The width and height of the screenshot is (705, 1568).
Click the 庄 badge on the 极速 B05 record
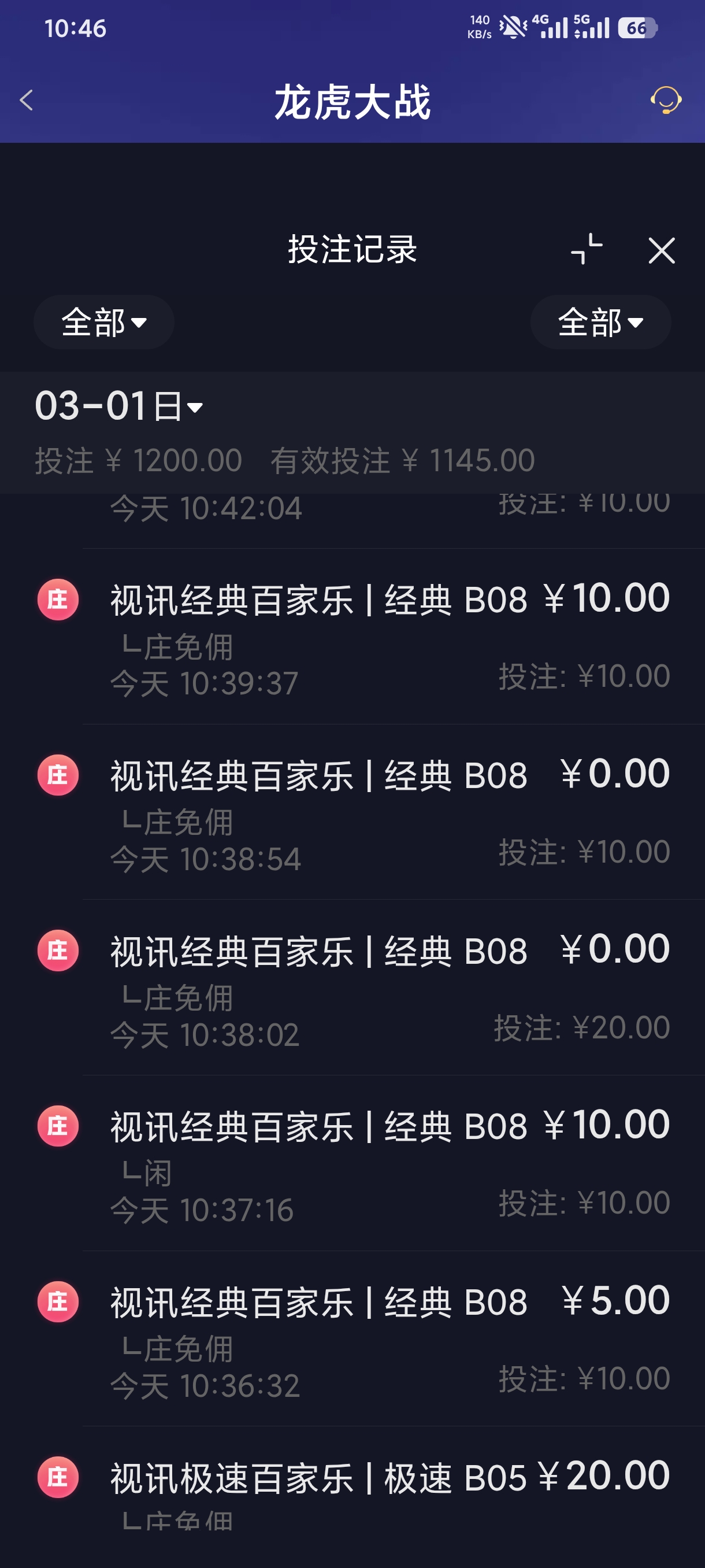(x=57, y=1476)
